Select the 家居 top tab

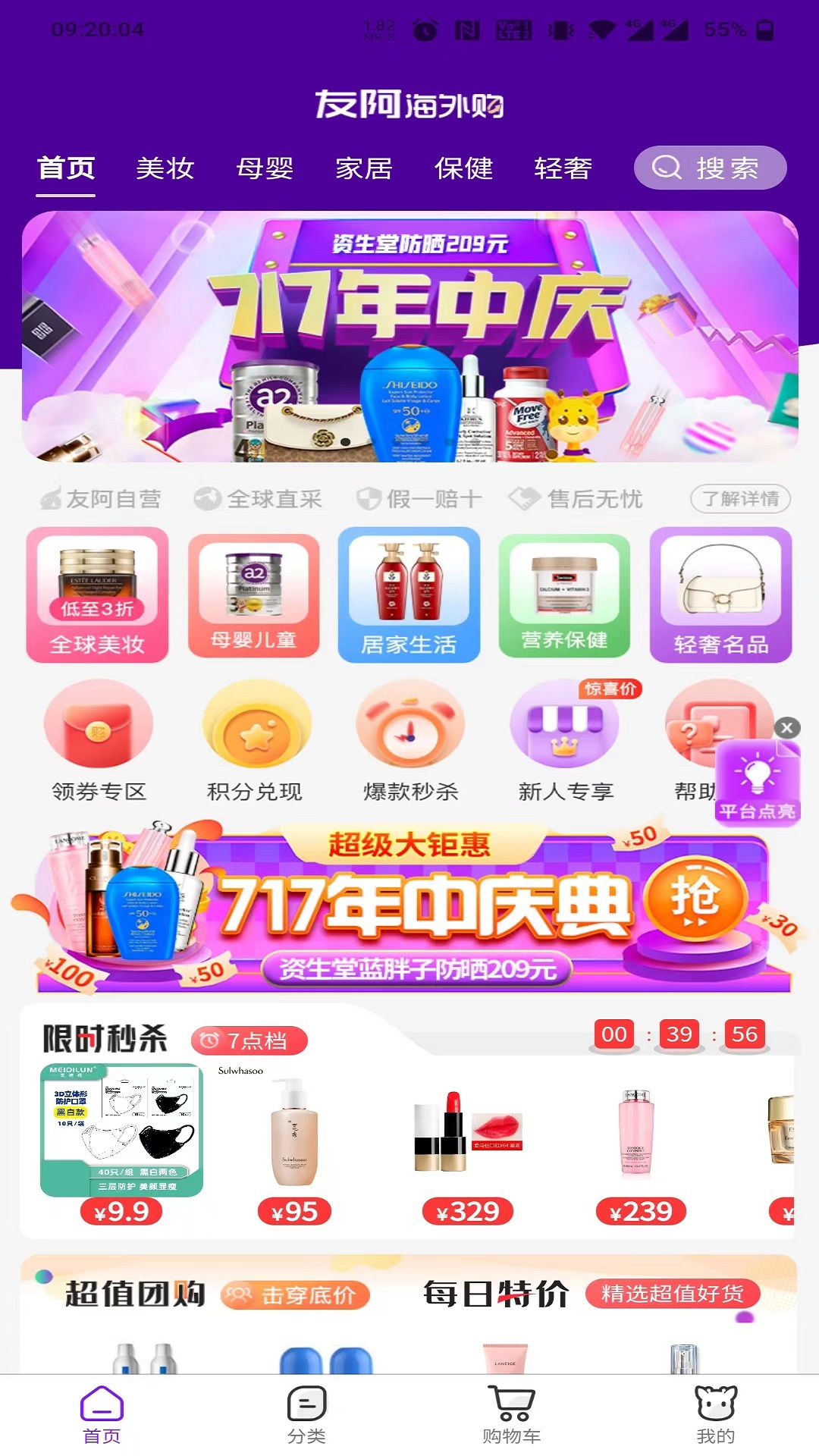[x=364, y=168]
